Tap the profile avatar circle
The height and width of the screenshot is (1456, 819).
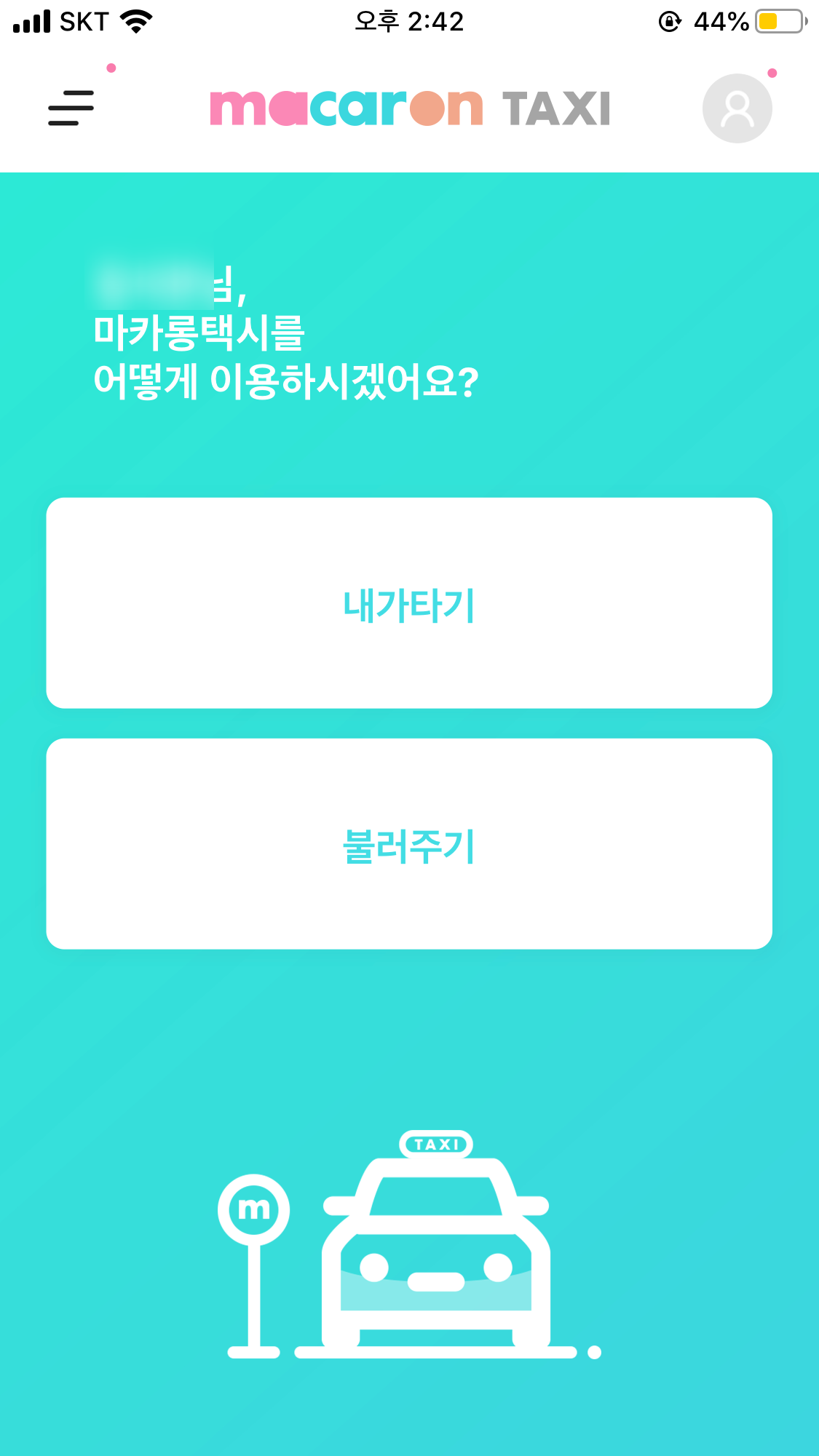click(737, 107)
